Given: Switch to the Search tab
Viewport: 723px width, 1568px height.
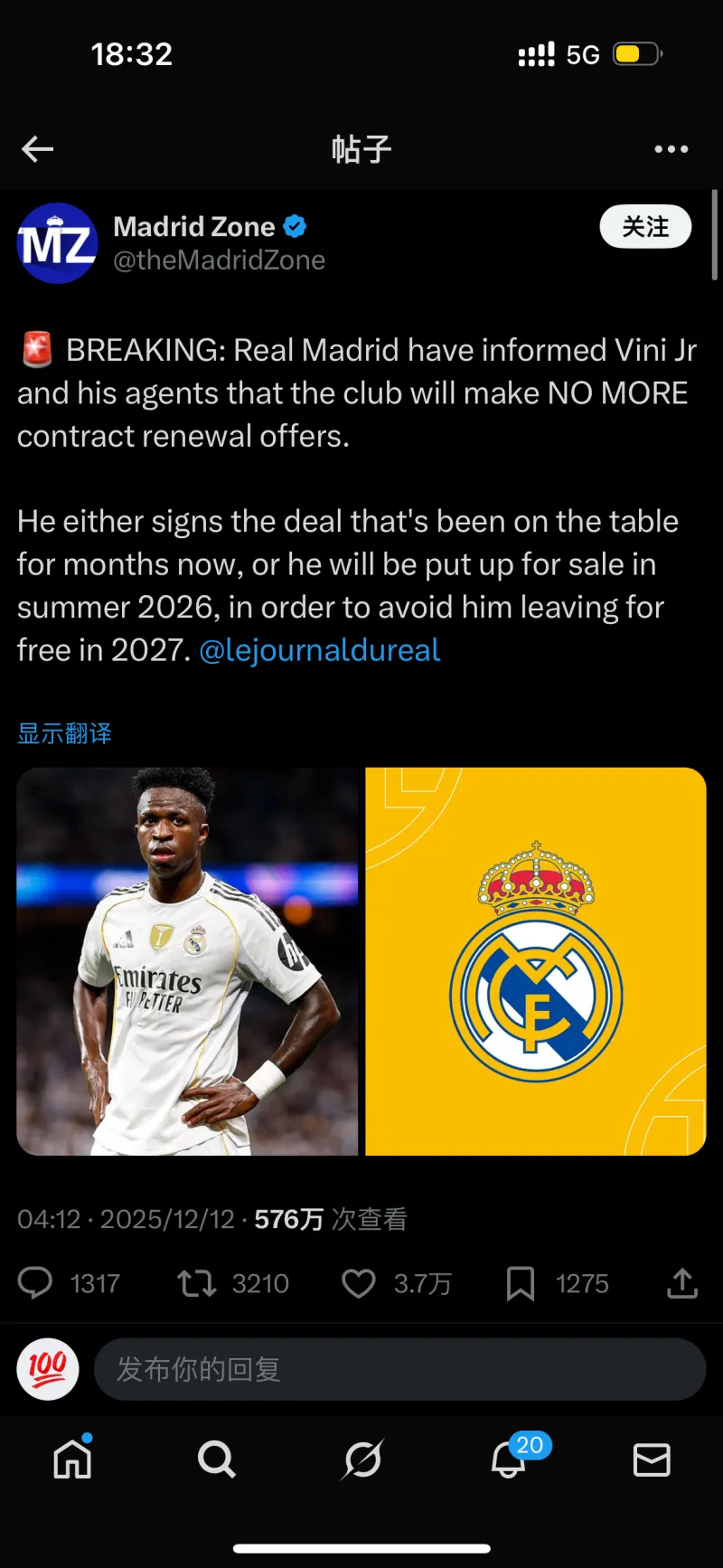Looking at the screenshot, I should [x=217, y=1459].
